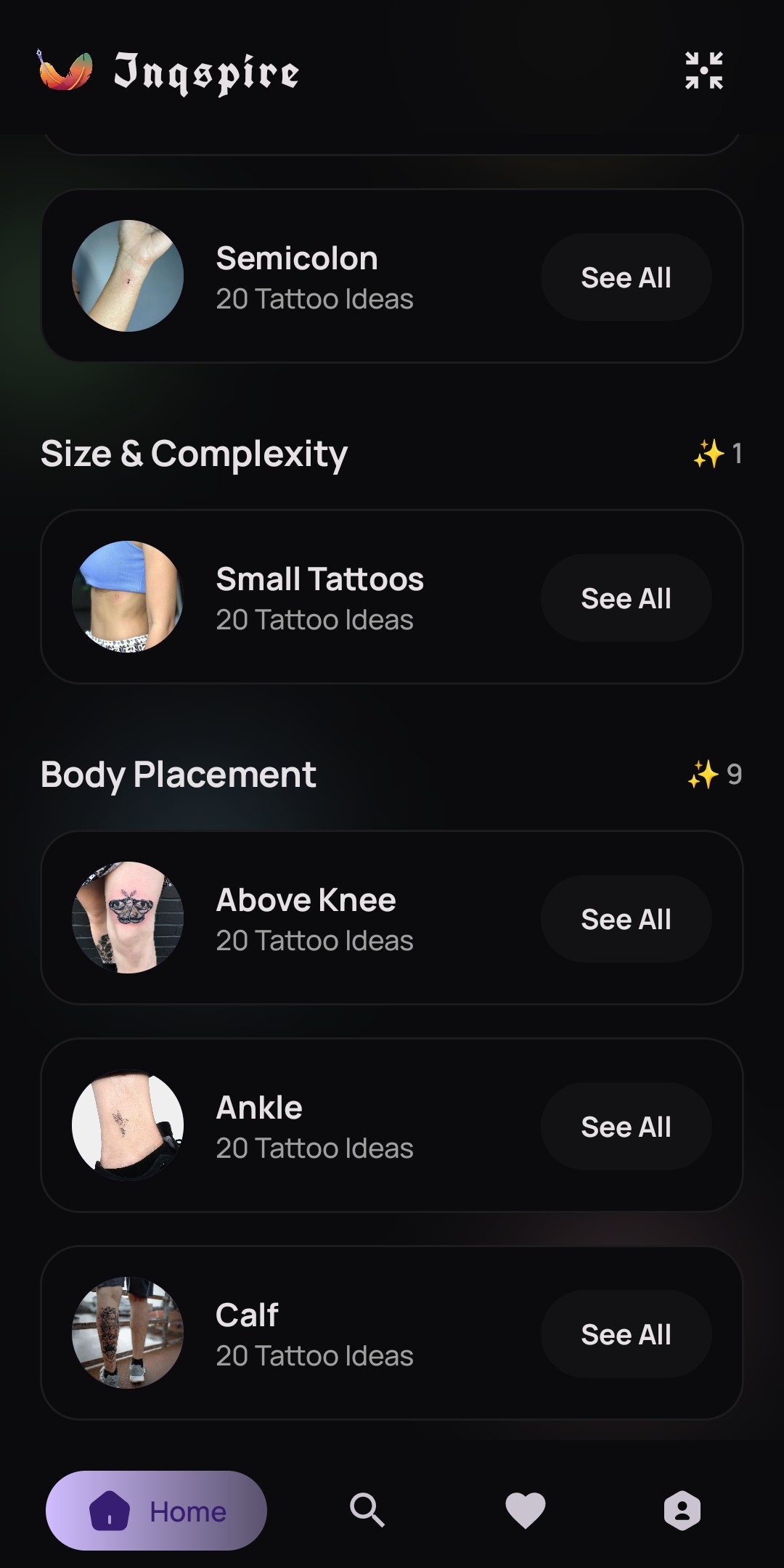Tap See All for Calf tattoos
This screenshot has height=1568, width=784.
pos(626,1334)
